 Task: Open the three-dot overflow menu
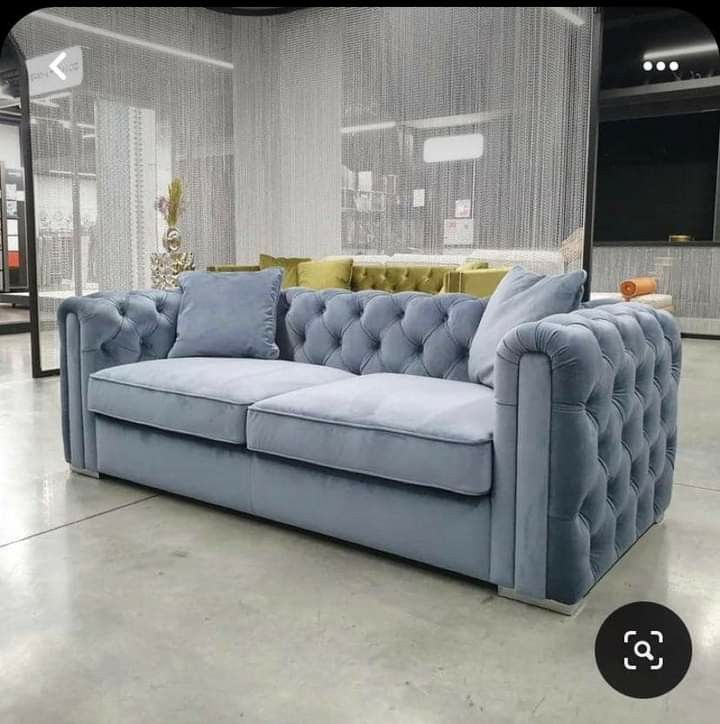pos(660,66)
